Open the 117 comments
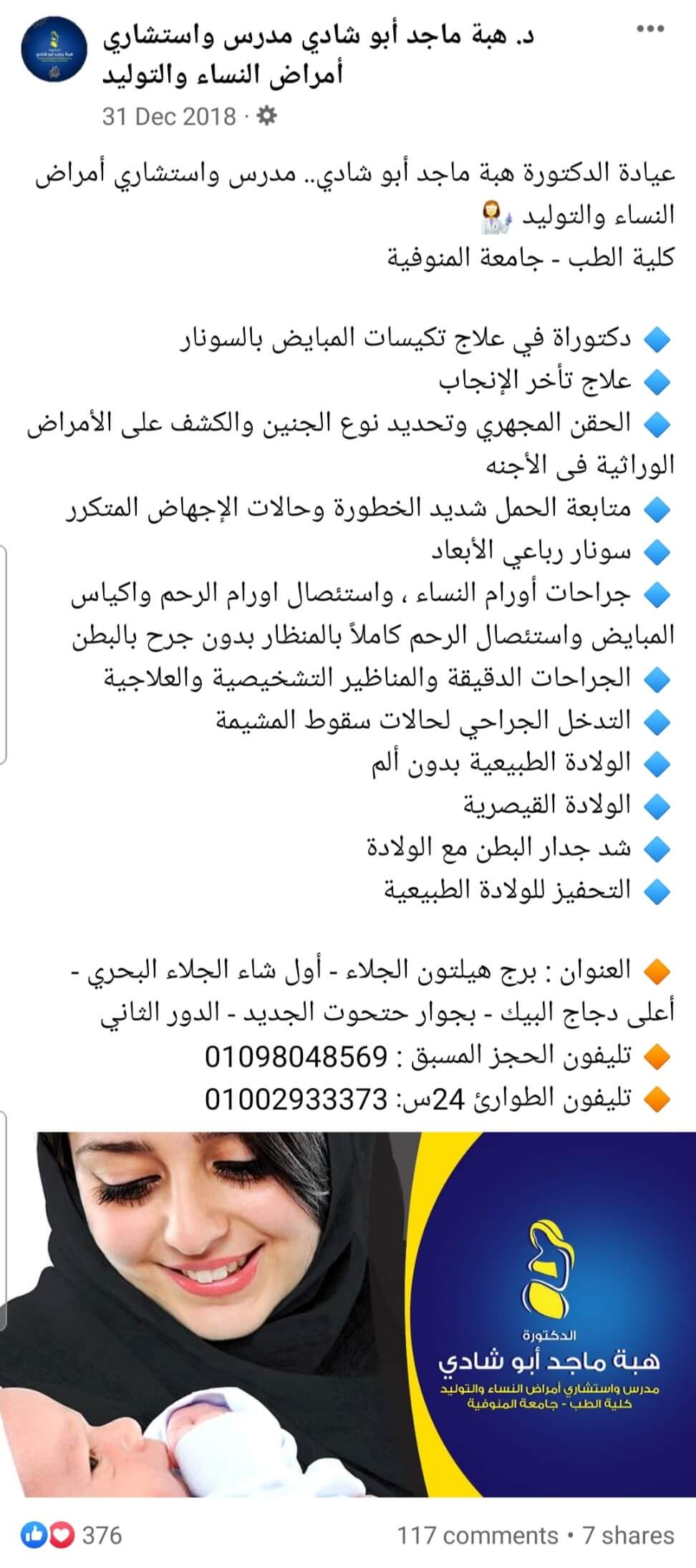The image size is (696, 1568). point(478,1535)
